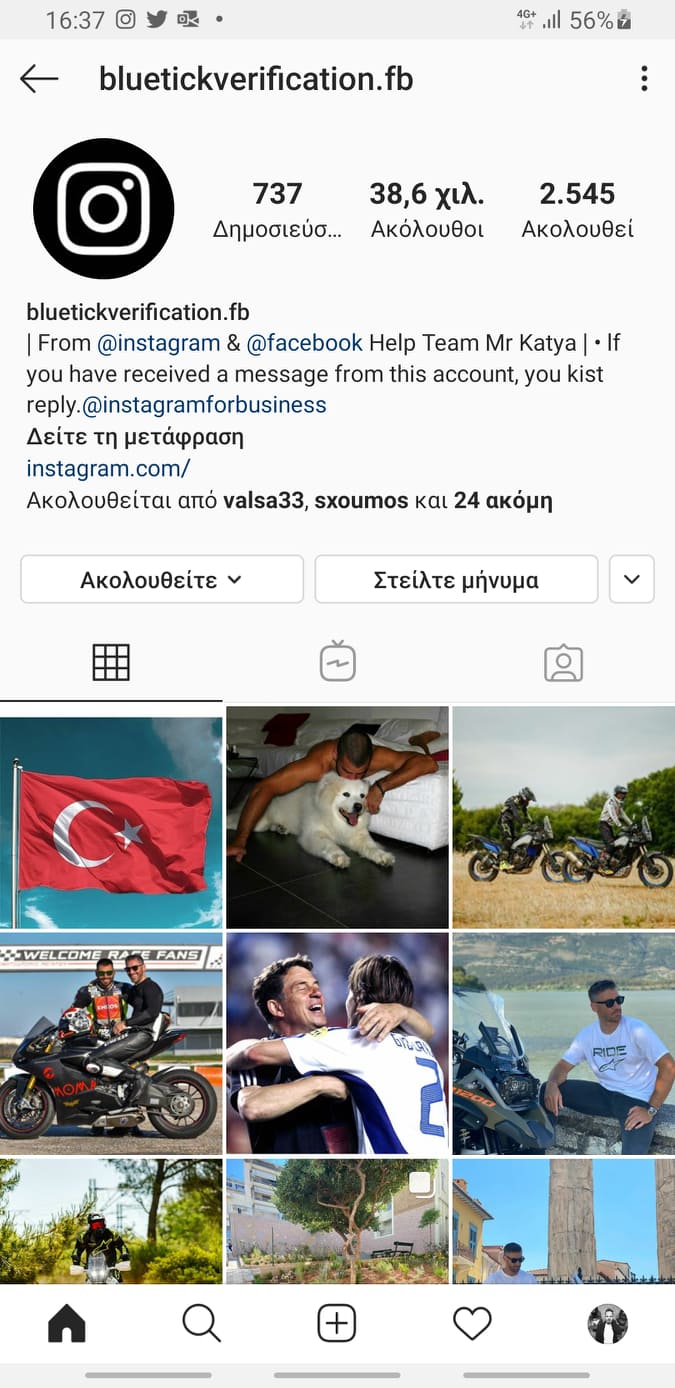675x1388 pixels.
Task: View the 2.545 following list
Action: [x=577, y=209]
